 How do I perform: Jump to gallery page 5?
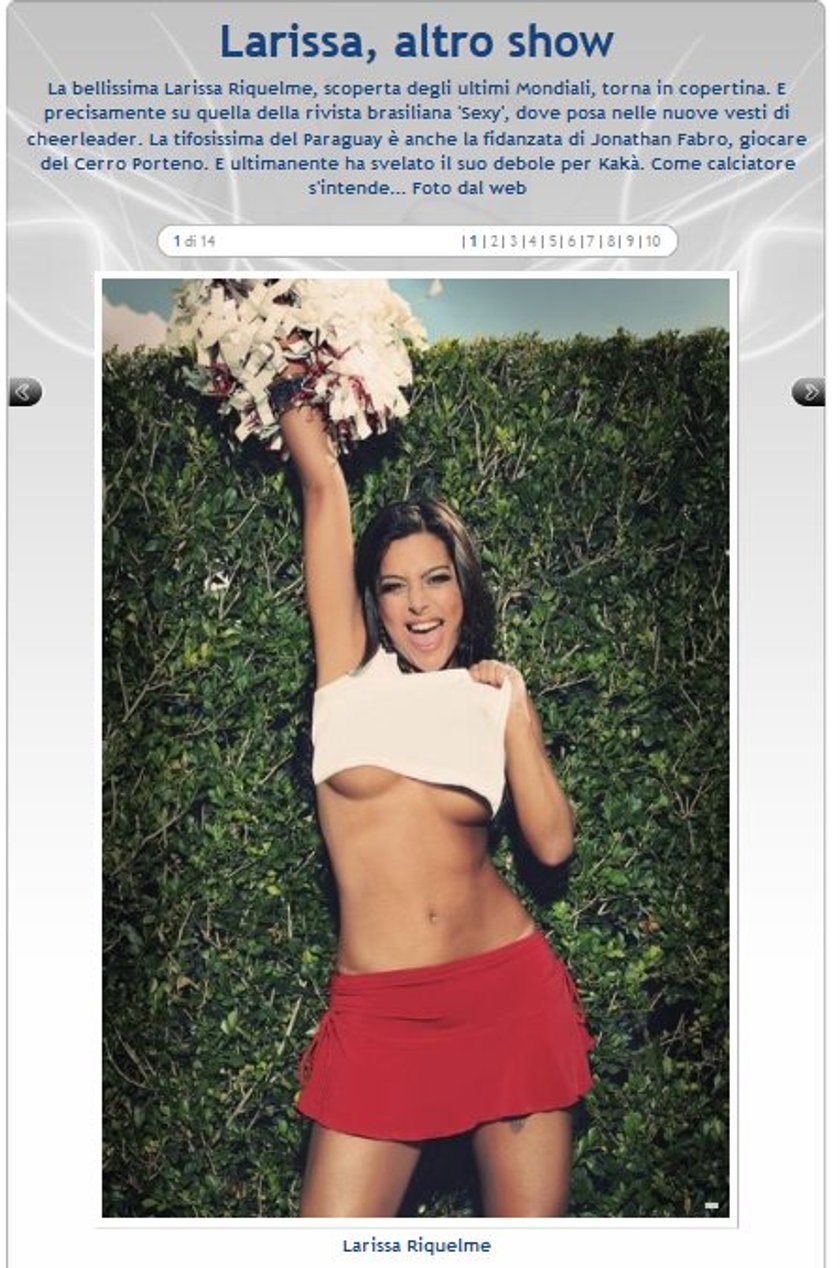(x=552, y=241)
